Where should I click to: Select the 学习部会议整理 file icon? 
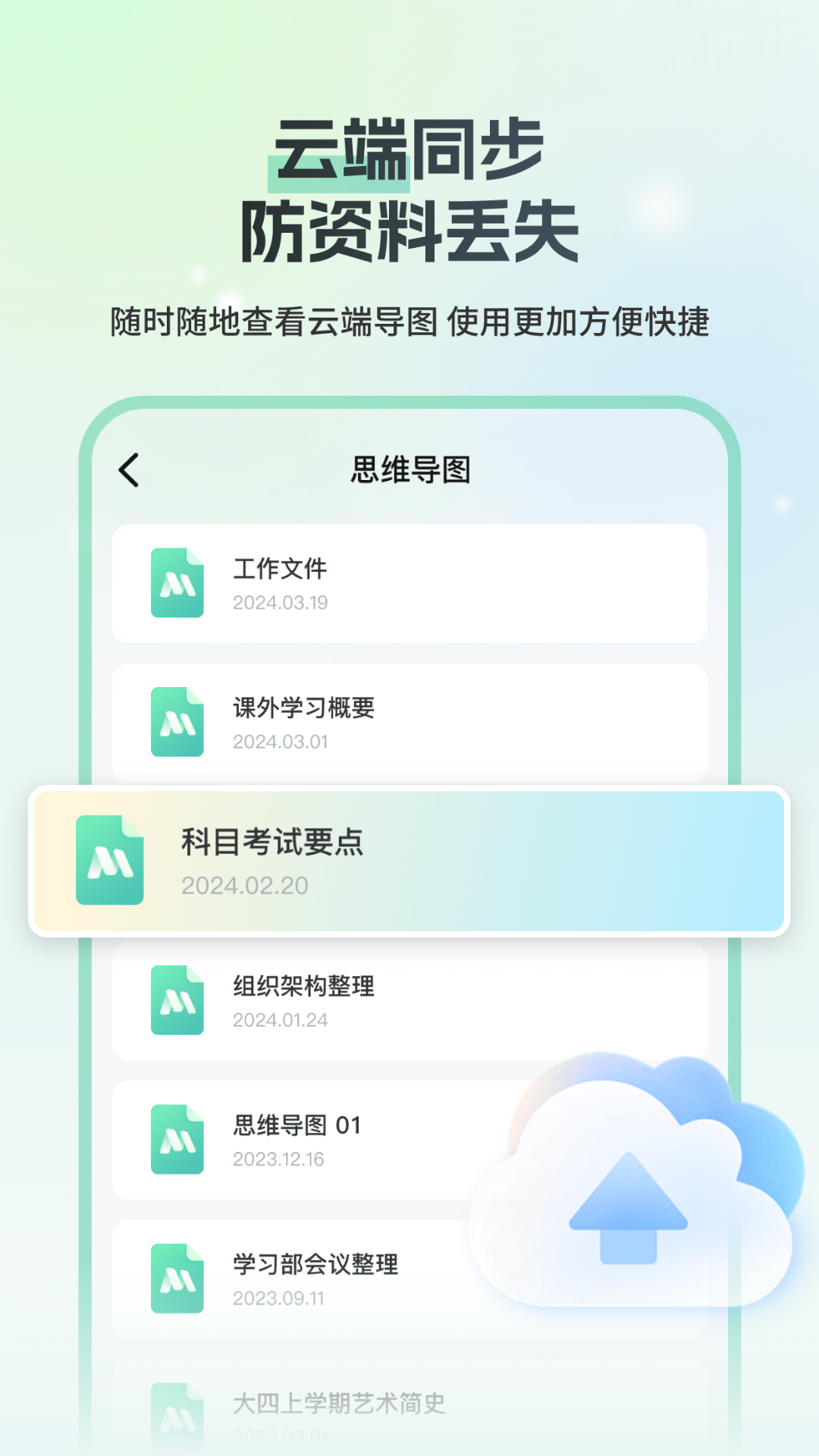click(176, 1279)
